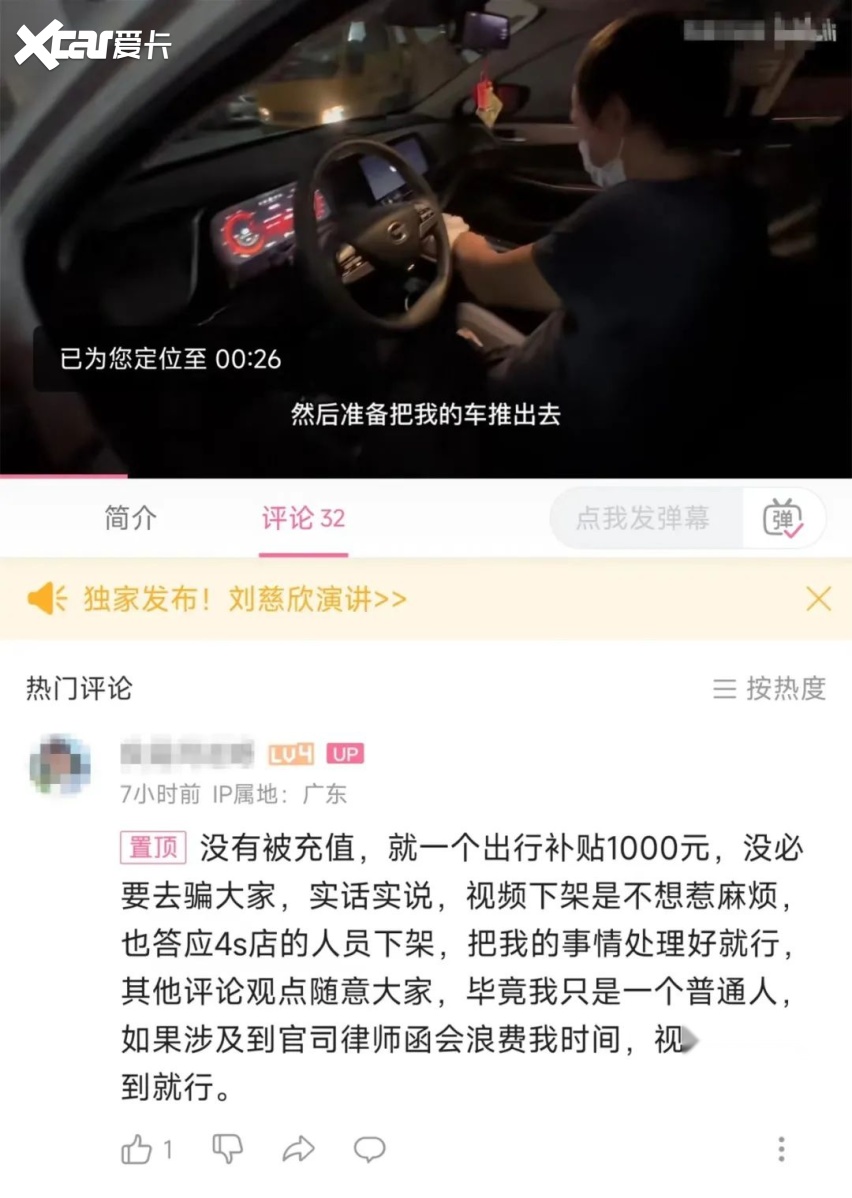The width and height of the screenshot is (852, 1198).
Task: Reply to the pinned comment
Action: coord(369,1149)
